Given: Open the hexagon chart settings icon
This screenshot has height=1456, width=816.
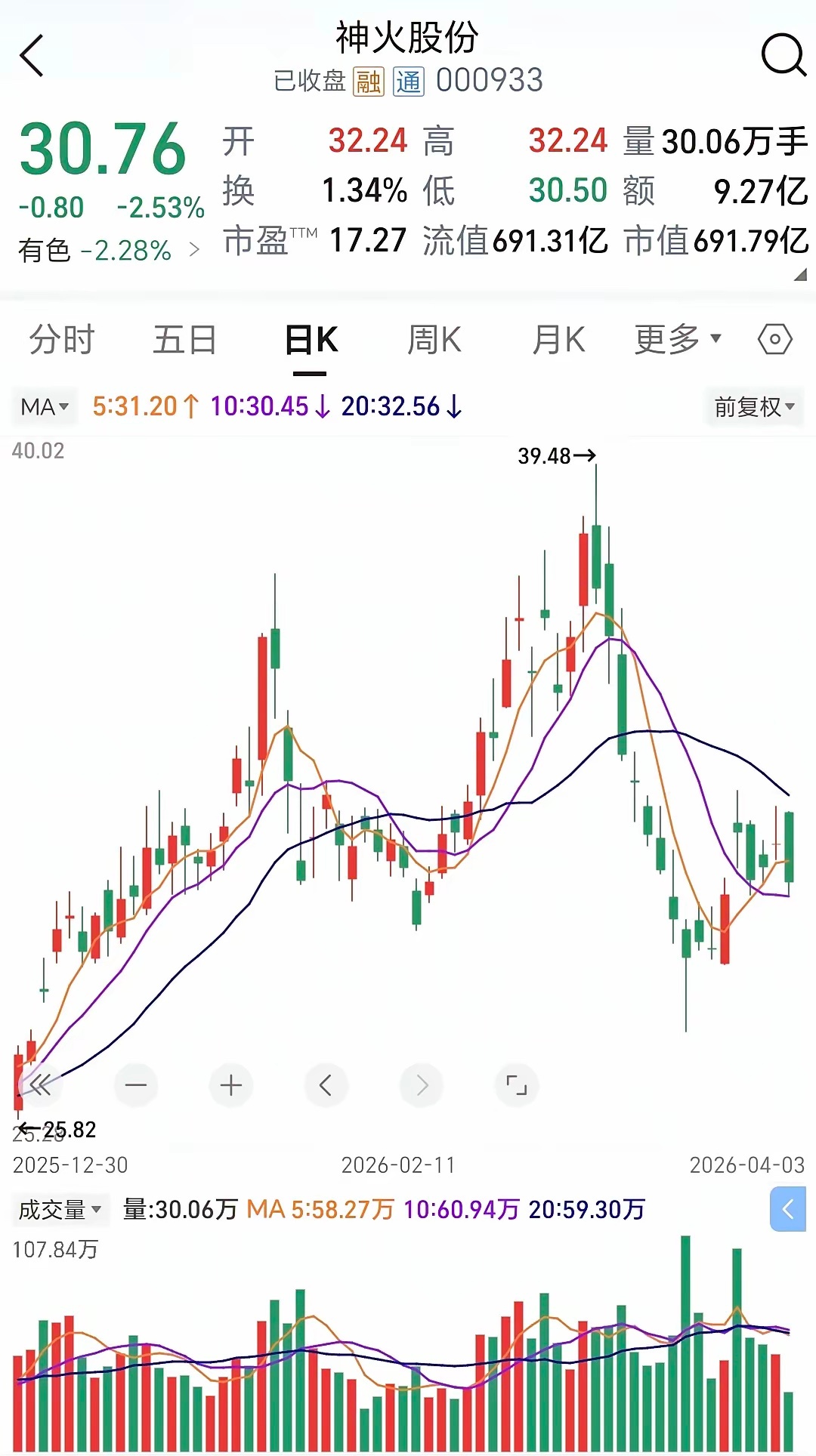Looking at the screenshot, I should pos(774,340).
